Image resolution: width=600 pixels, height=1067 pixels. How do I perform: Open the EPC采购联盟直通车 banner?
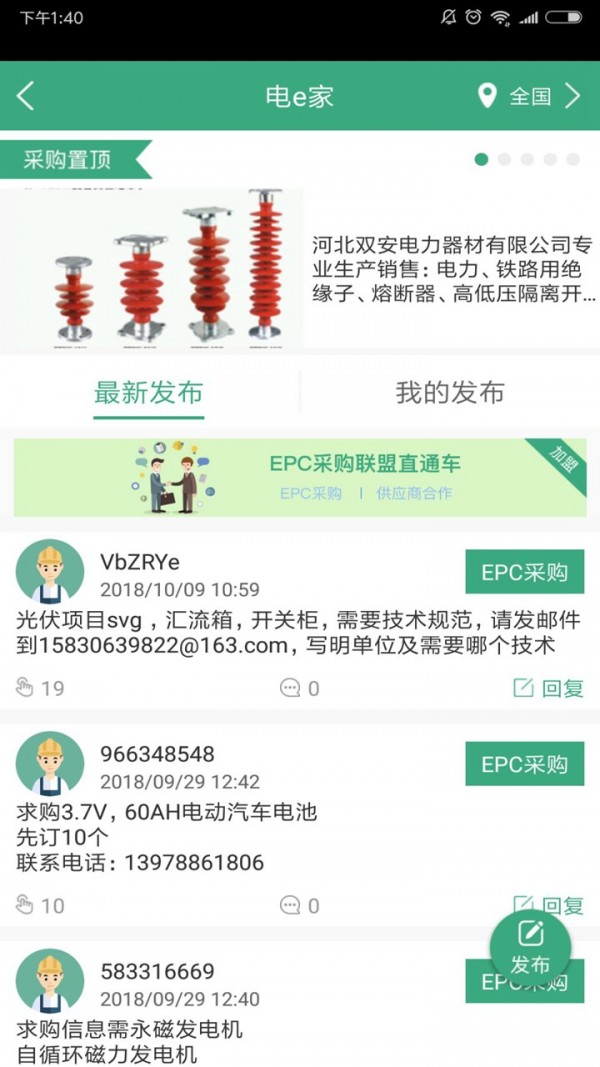300,477
